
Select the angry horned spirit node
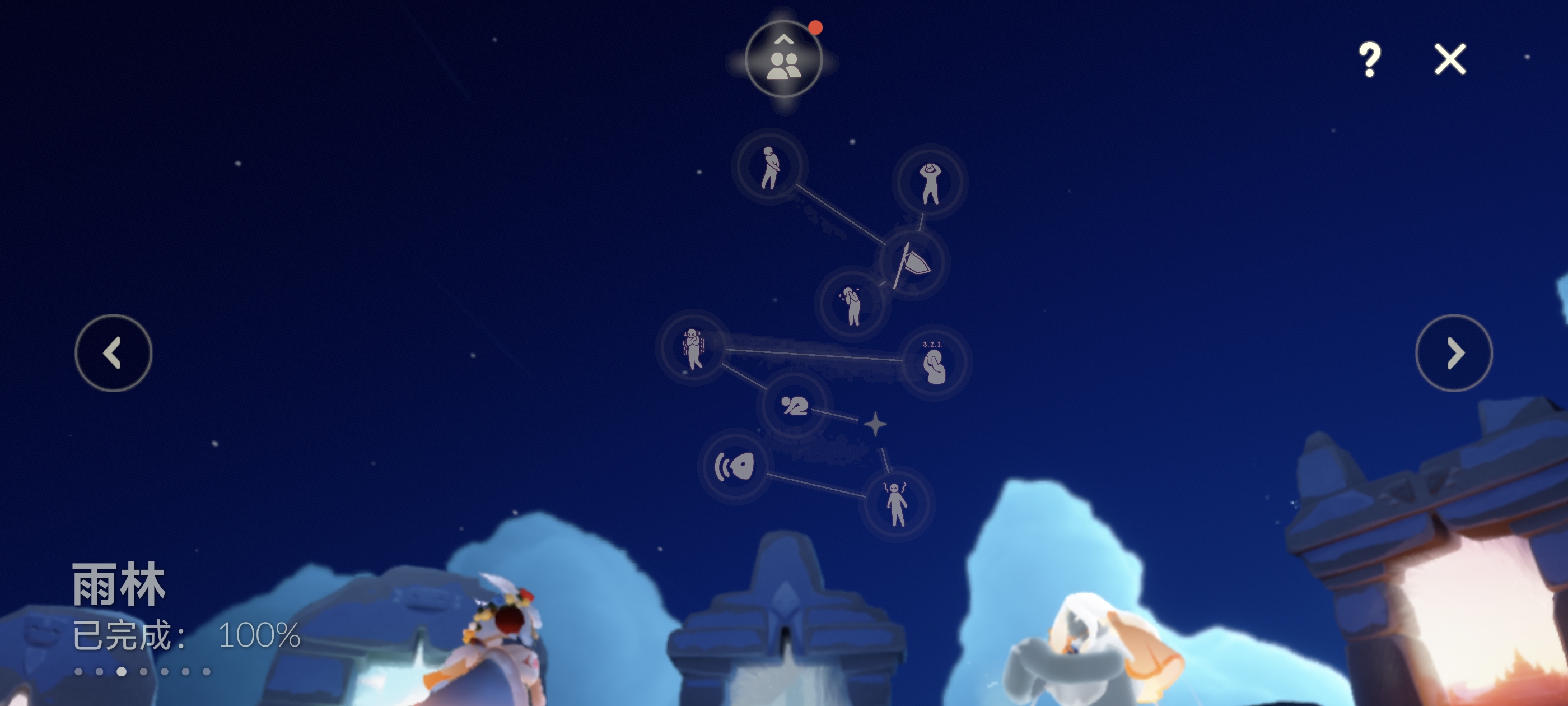[895, 503]
